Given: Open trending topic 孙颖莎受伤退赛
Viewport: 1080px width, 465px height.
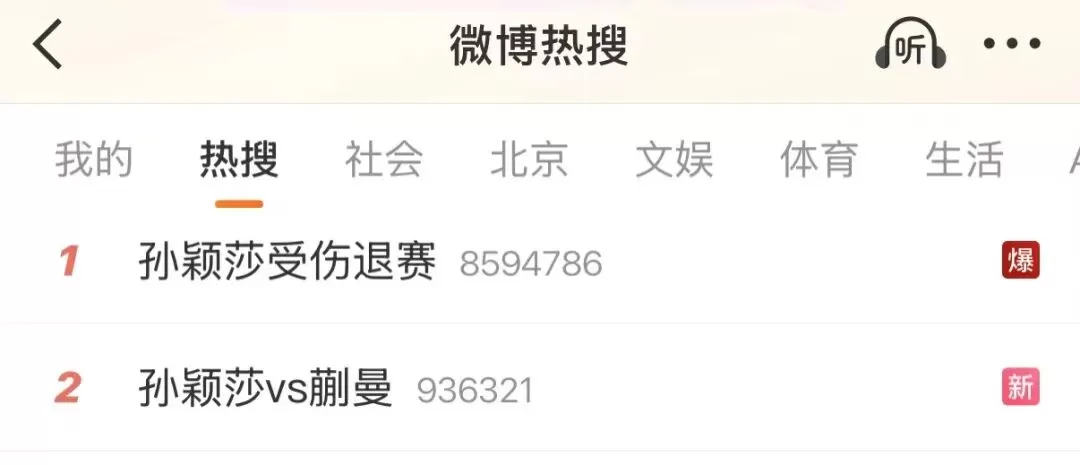Looking at the screenshot, I should click(x=288, y=263).
